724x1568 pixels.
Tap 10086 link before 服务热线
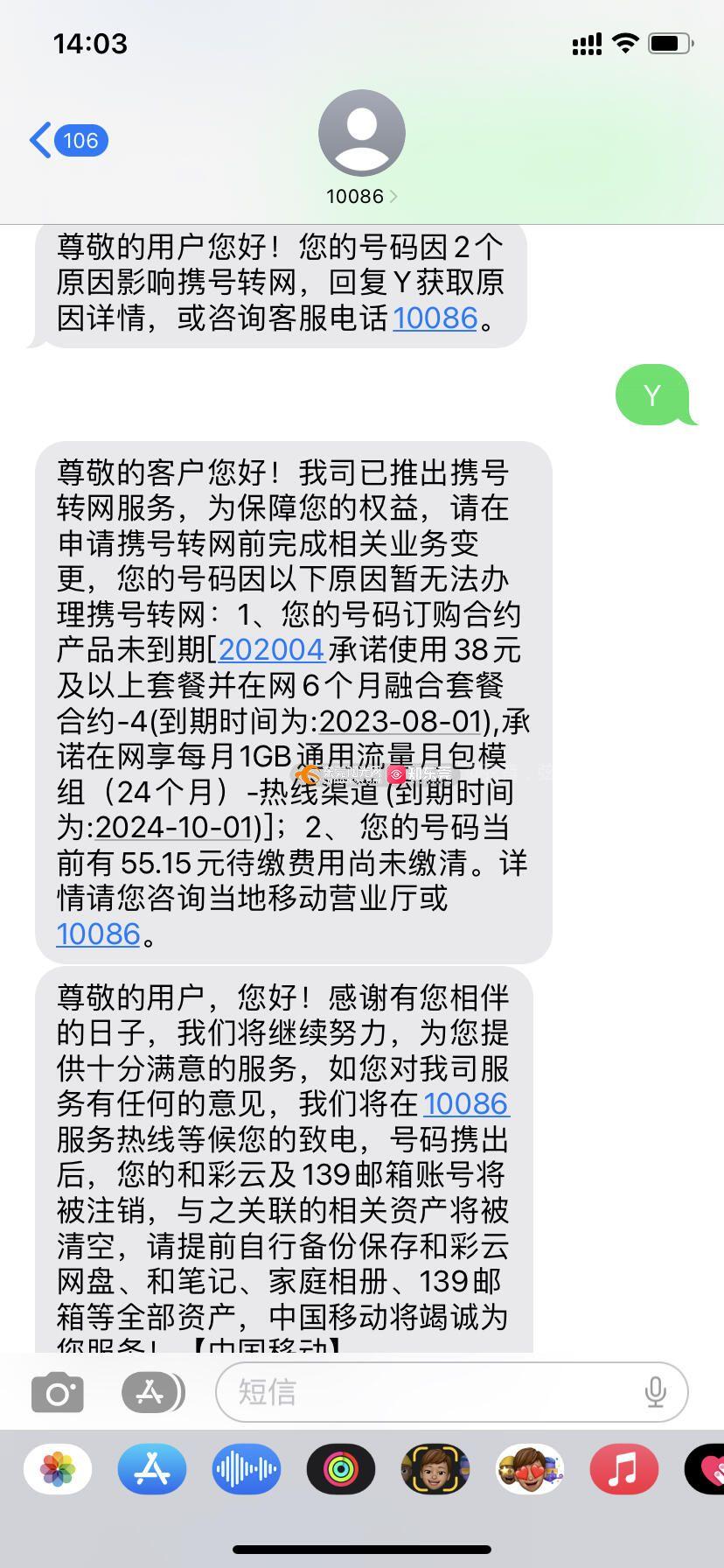pyautogui.click(x=466, y=1104)
